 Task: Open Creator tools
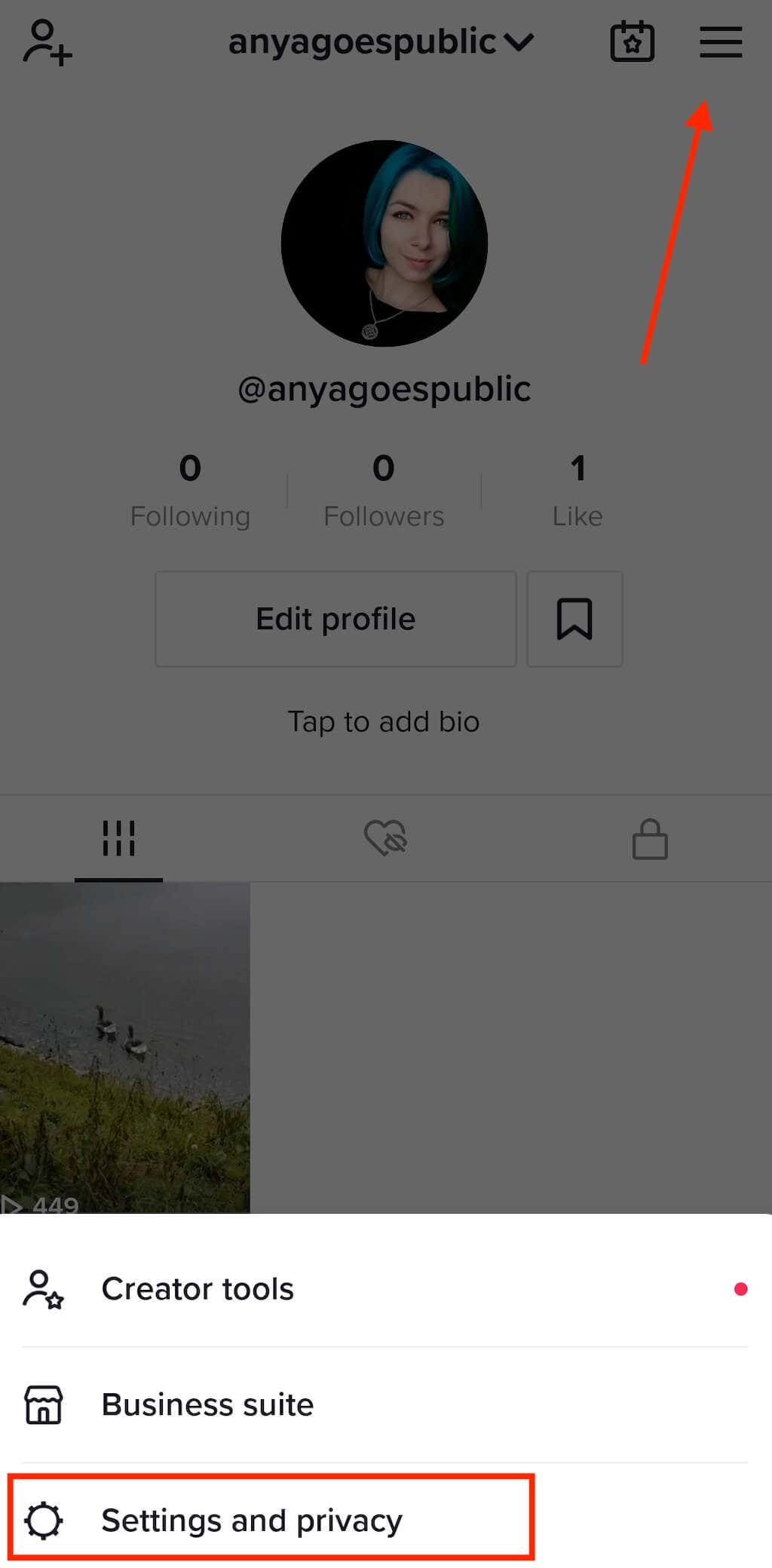coord(198,1289)
